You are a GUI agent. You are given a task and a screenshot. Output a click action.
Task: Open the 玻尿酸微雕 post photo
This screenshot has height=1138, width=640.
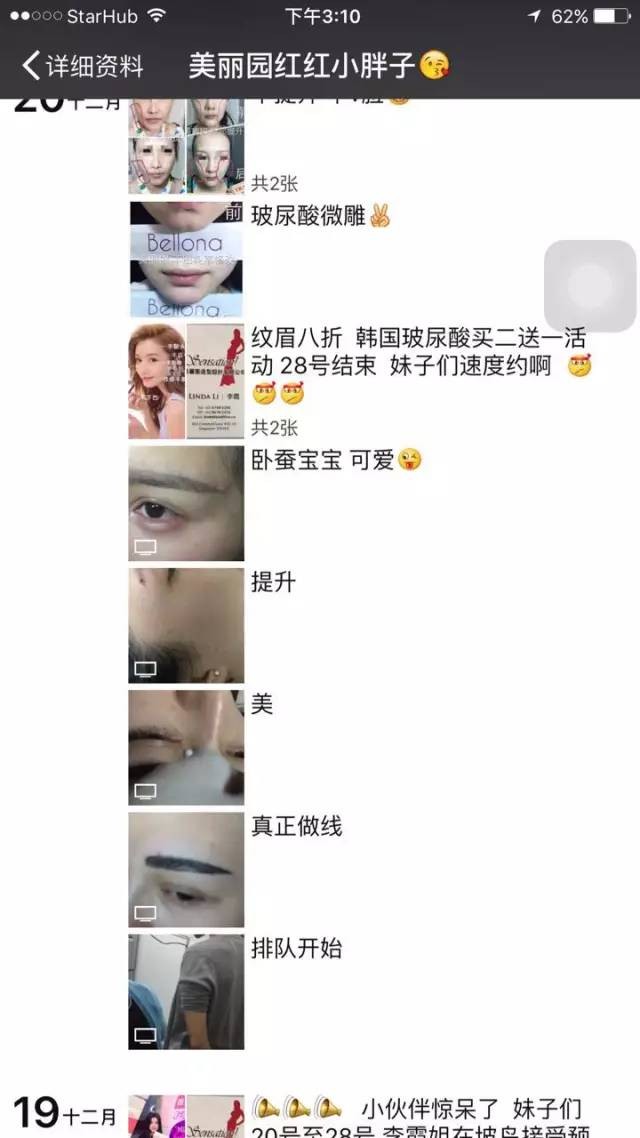[x=186, y=259]
